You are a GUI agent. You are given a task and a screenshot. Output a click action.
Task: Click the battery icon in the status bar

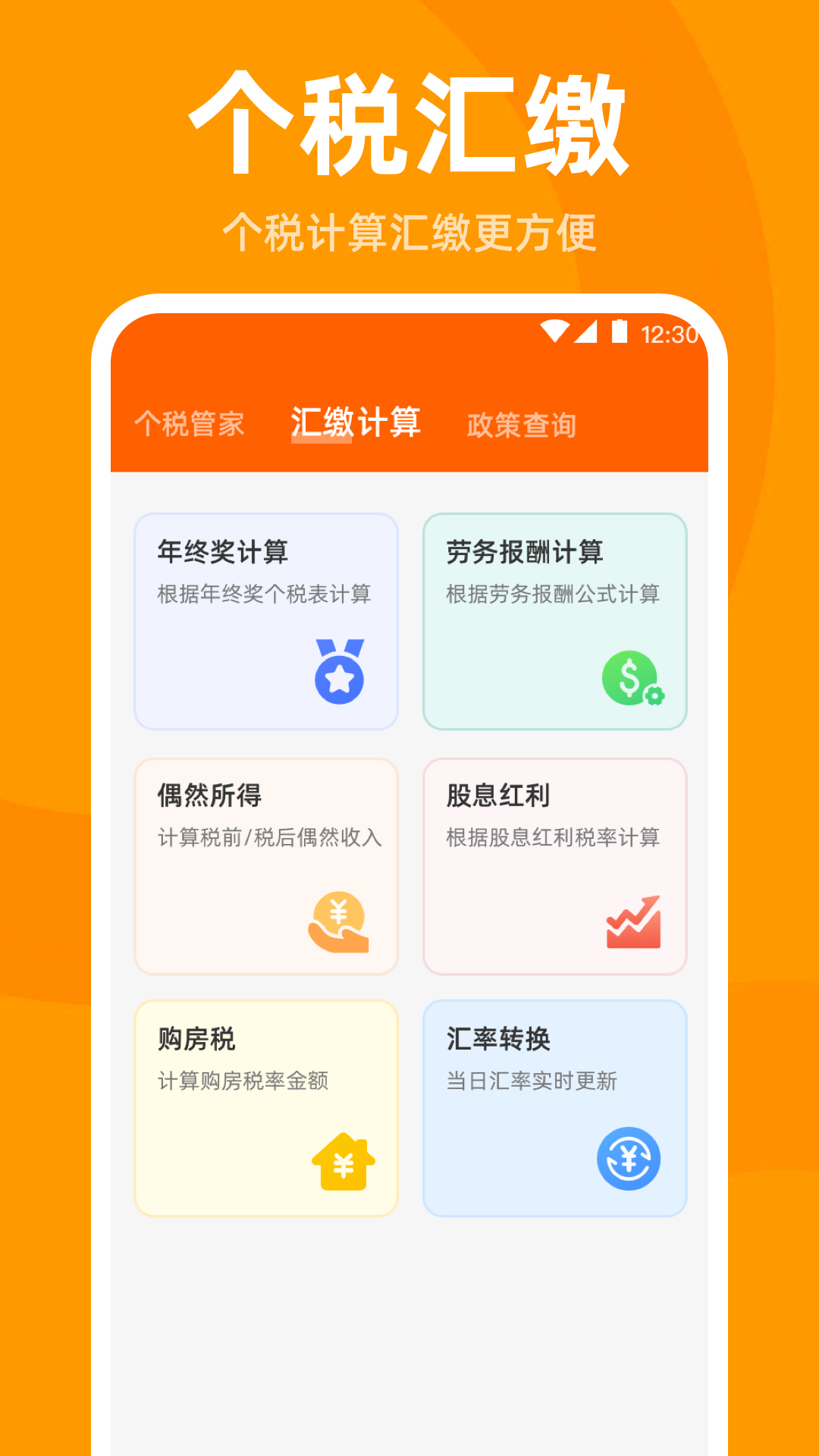(620, 330)
